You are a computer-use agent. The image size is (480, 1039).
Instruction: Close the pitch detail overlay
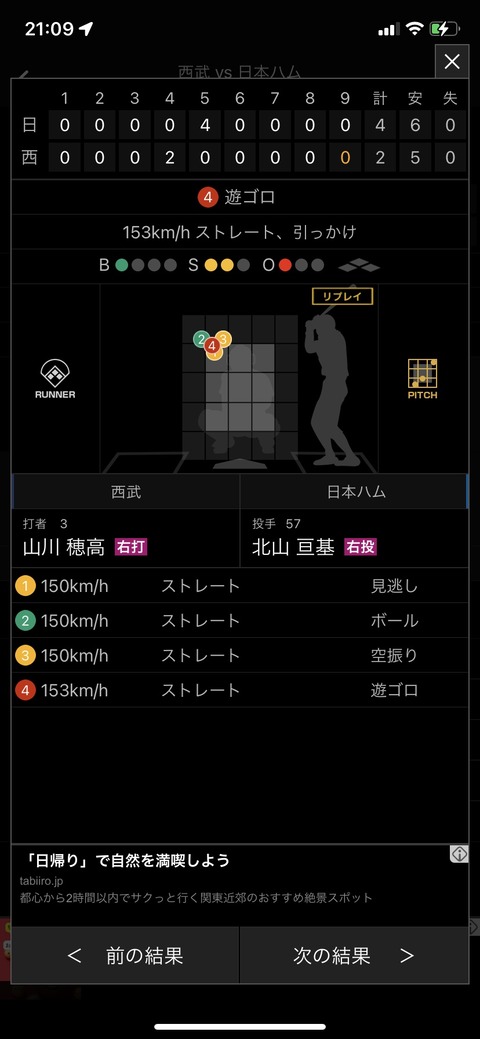pos(451,62)
